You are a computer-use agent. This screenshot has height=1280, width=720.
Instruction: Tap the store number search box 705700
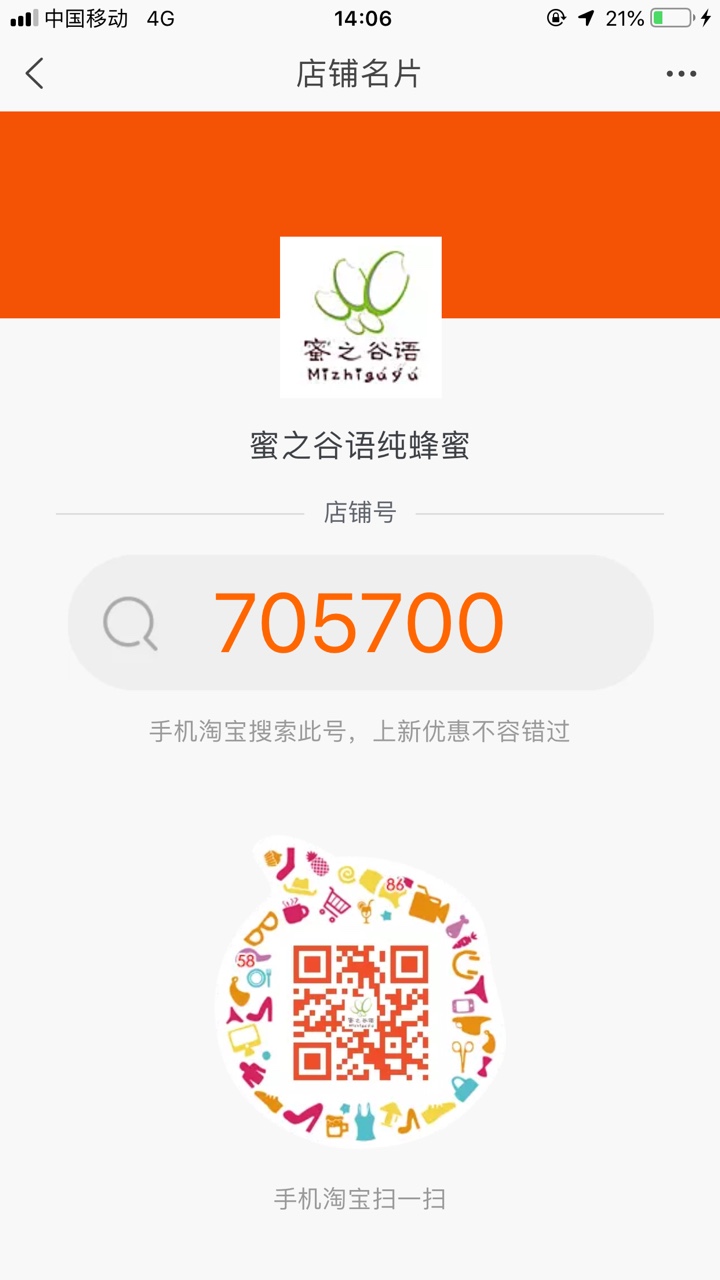(360, 622)
